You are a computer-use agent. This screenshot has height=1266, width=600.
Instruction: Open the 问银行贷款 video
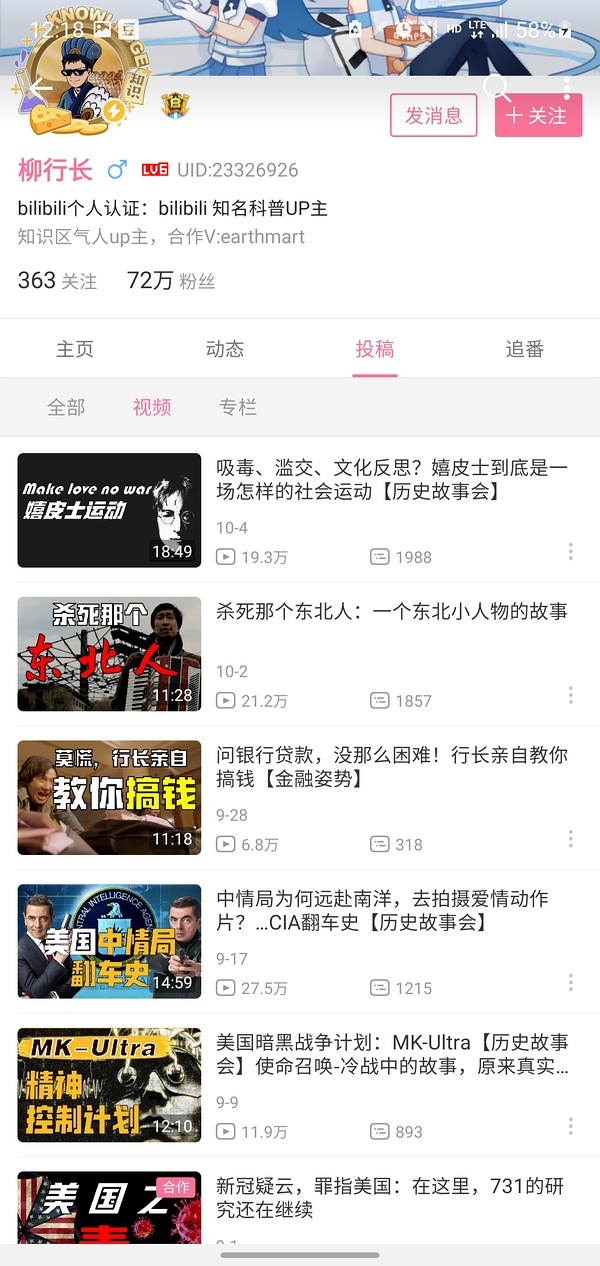click(390, 767)
